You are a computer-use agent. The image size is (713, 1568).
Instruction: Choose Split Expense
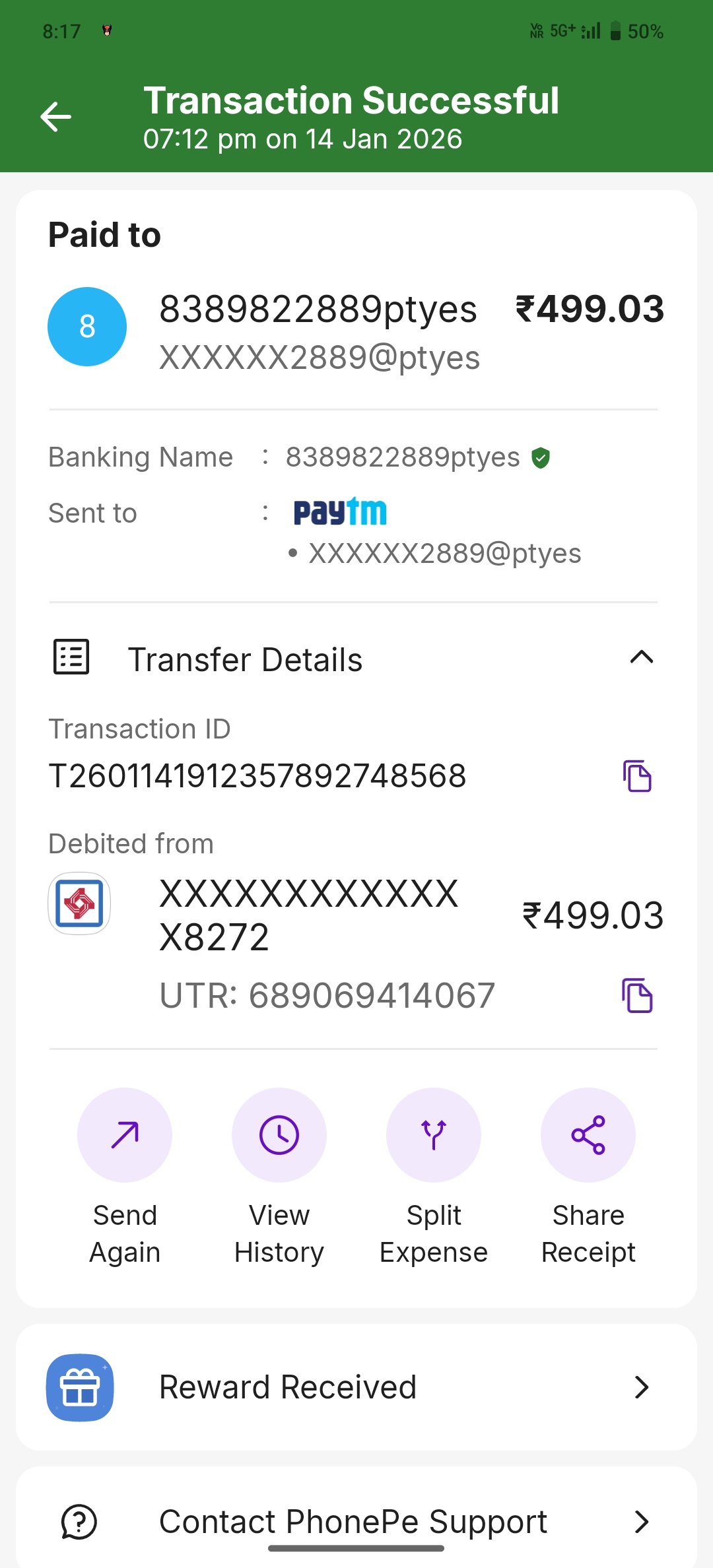[434, 1135]
